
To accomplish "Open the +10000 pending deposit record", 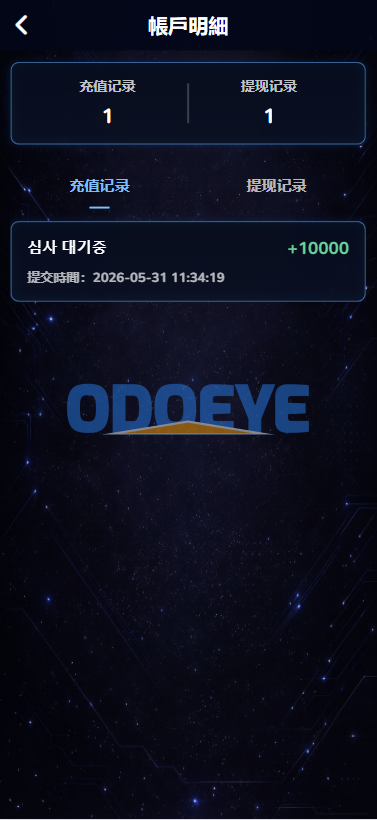I will point(188,261).
